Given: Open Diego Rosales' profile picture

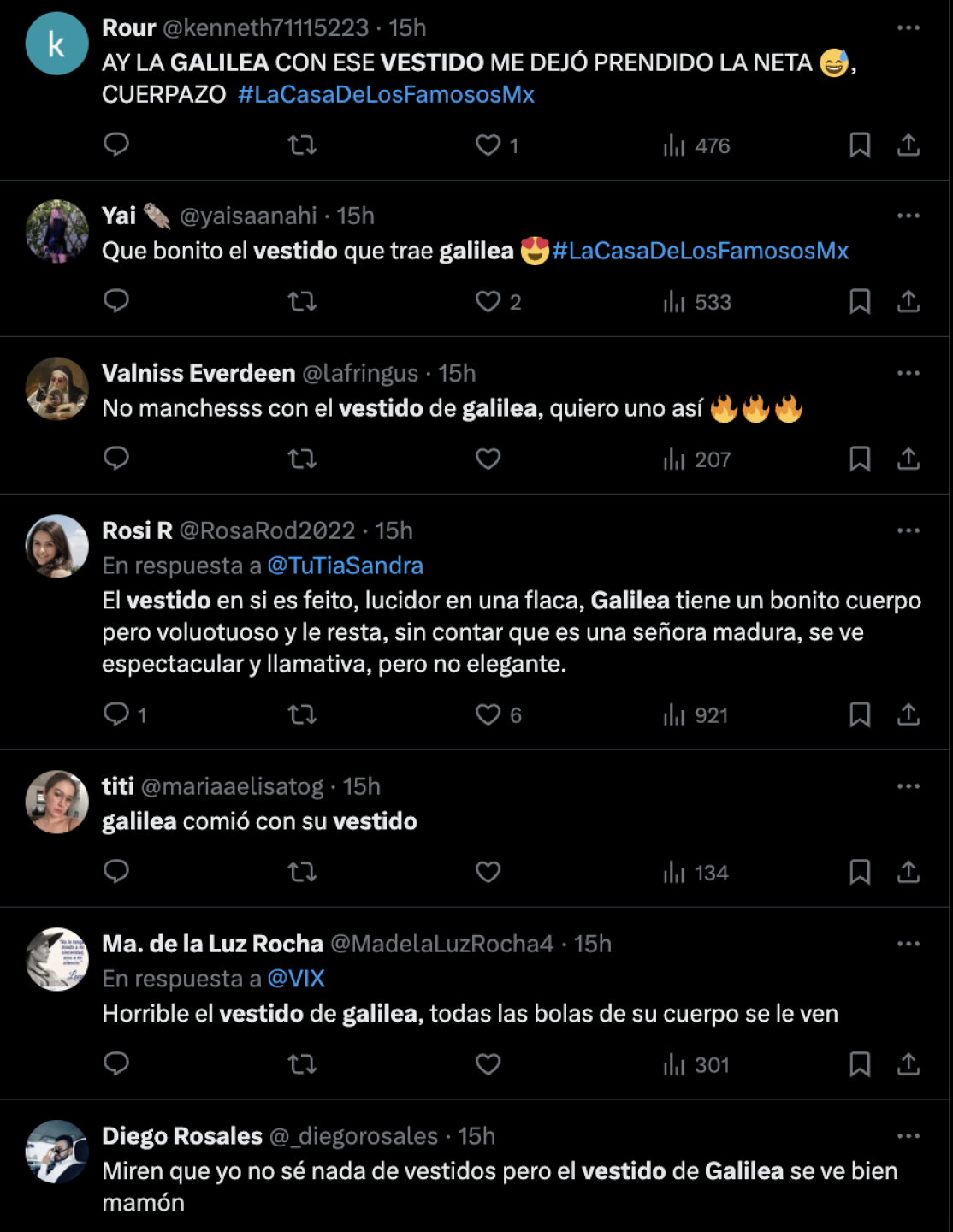Looking at the screenshot, I should pyautogui.click(x=57, y=1152).
